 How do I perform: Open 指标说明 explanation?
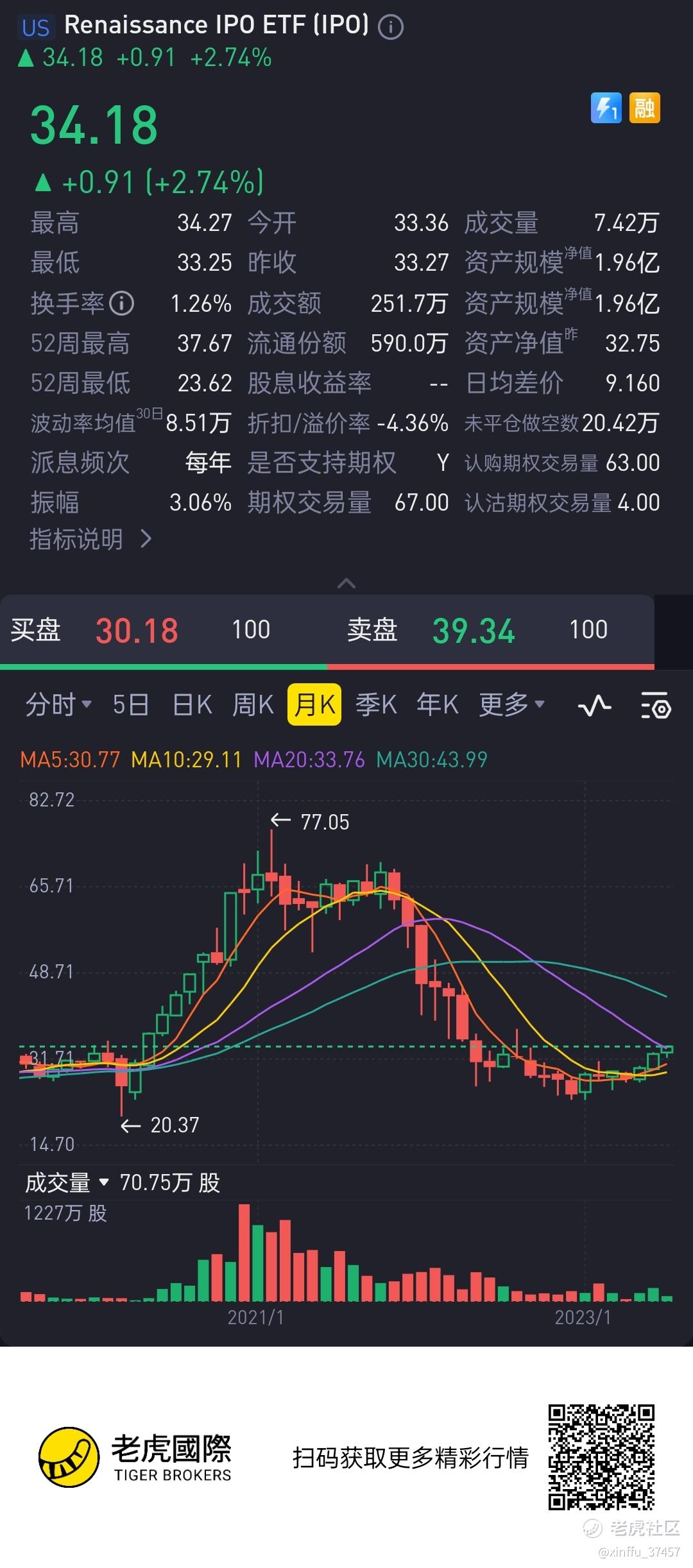click(x=90, y=540)
